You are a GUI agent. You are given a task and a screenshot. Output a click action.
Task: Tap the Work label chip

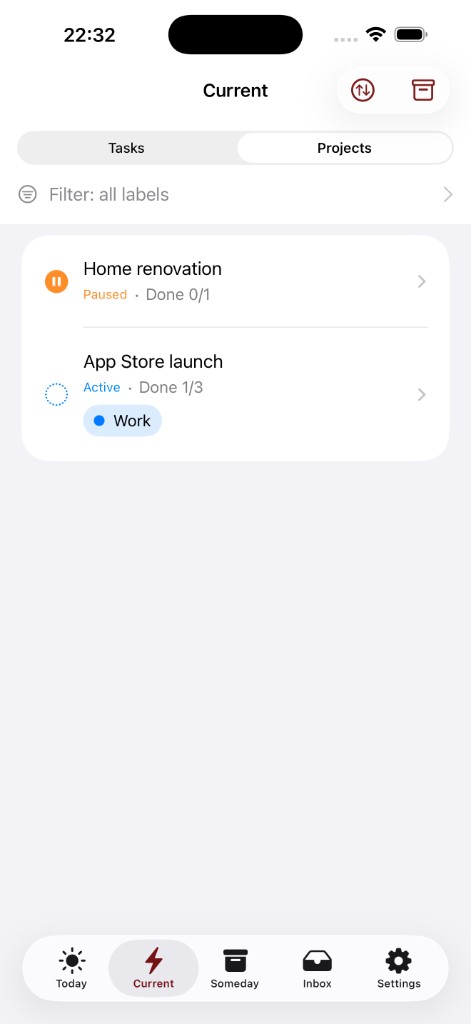tap(122, 421)
